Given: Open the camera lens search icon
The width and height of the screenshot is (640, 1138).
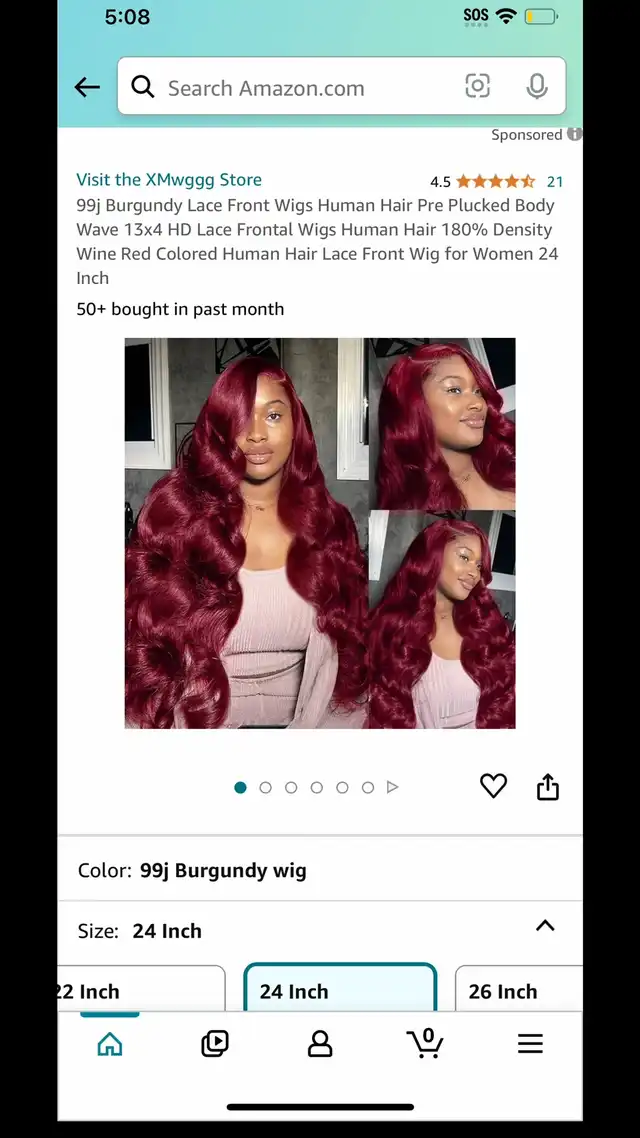Looking at the screenshot, I should click(477, 86).
